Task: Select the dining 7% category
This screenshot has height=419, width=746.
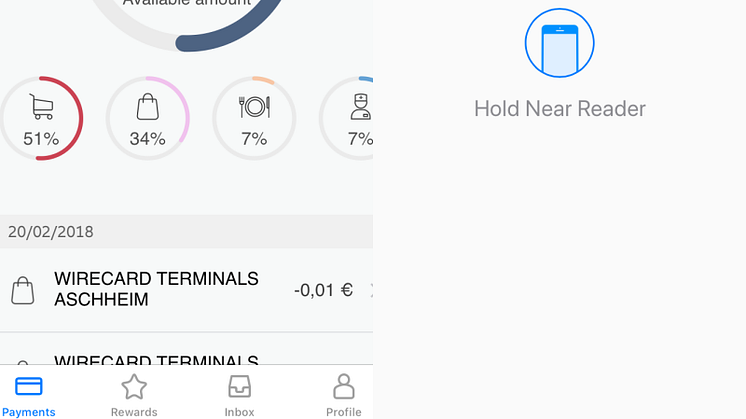Action: (254, 118)
